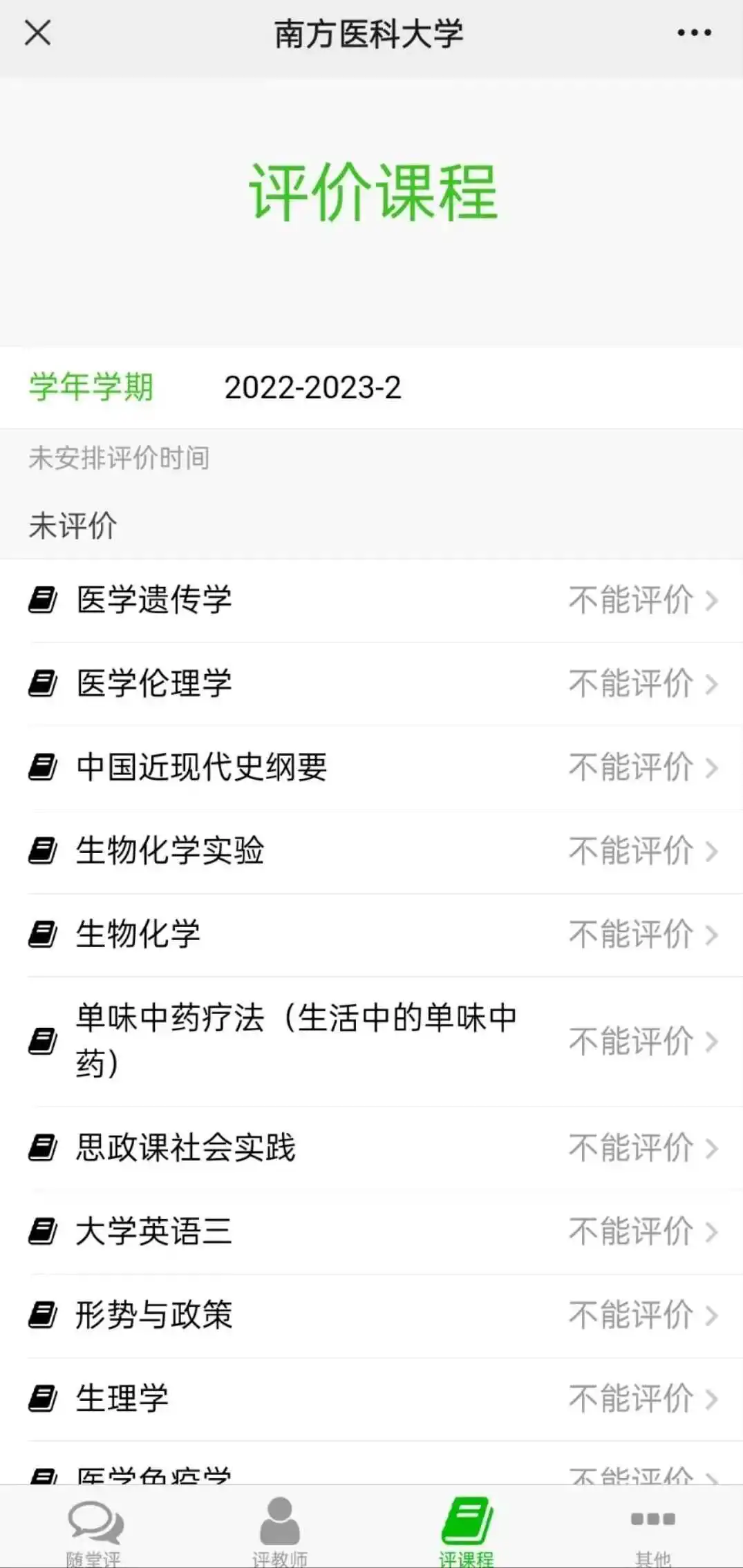Screen dimensions: 743x1568
Task: Select the 形势与政策 course
Action: click(371, 1315)
